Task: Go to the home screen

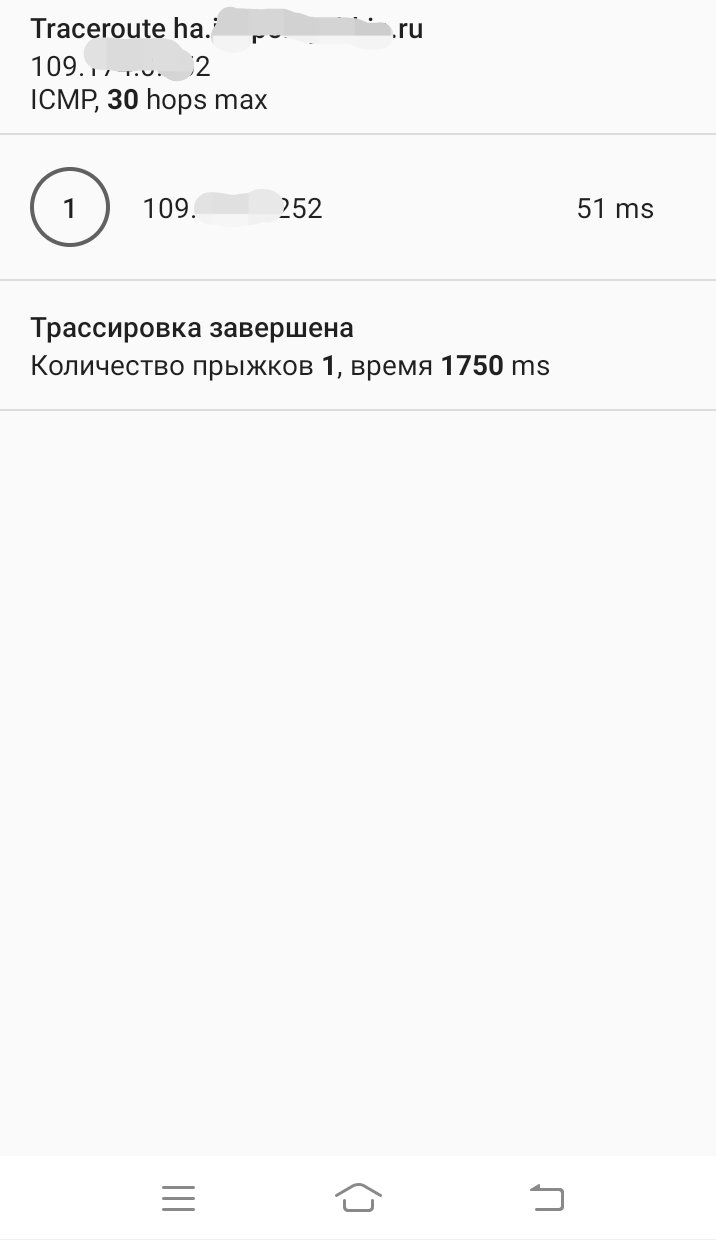Action: (358, 1196)
